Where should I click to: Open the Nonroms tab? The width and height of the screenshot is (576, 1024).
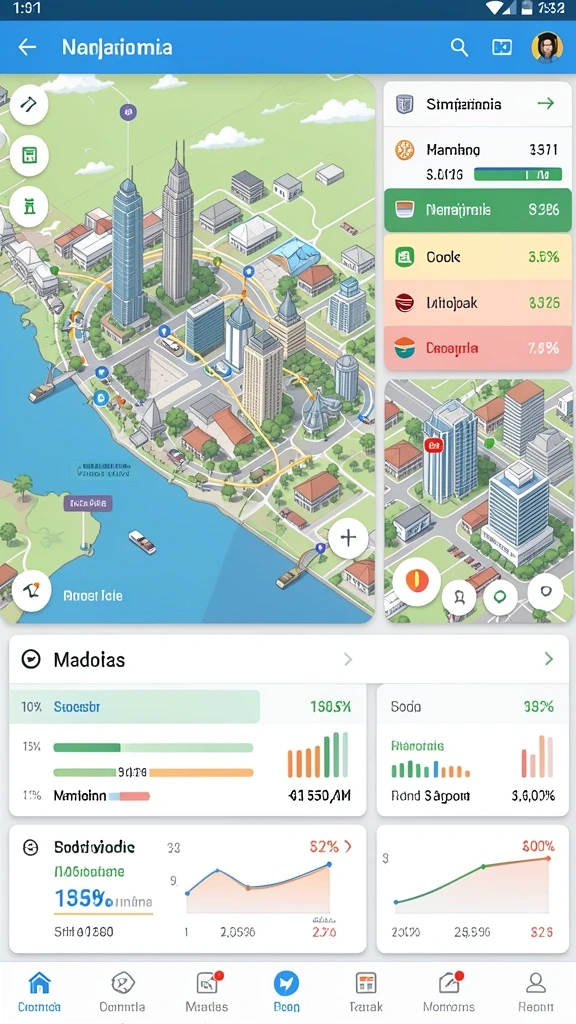pos(449,991)
